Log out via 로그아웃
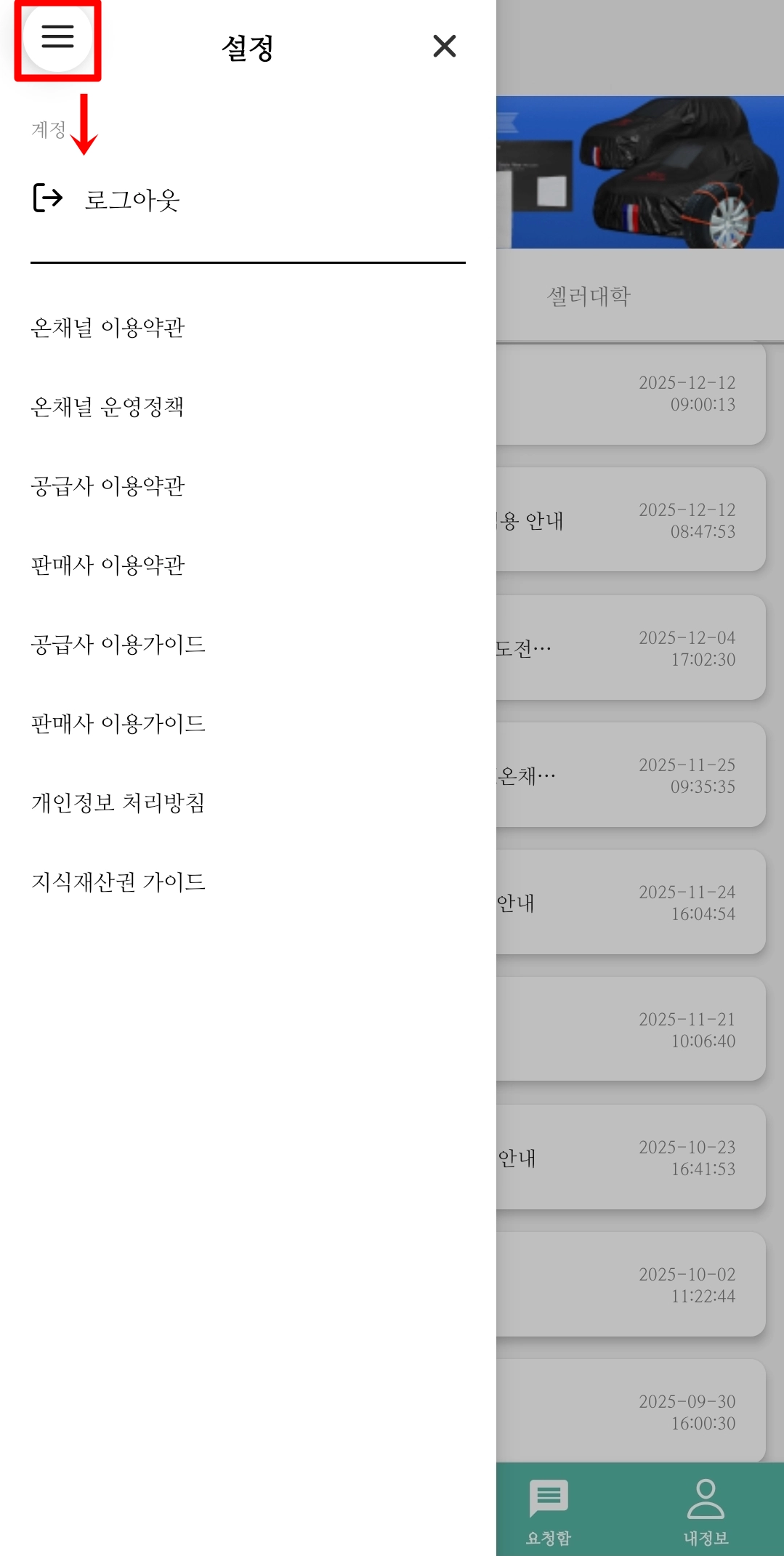The height and width of the screenshot is (1556, 784). coord(131,199)
